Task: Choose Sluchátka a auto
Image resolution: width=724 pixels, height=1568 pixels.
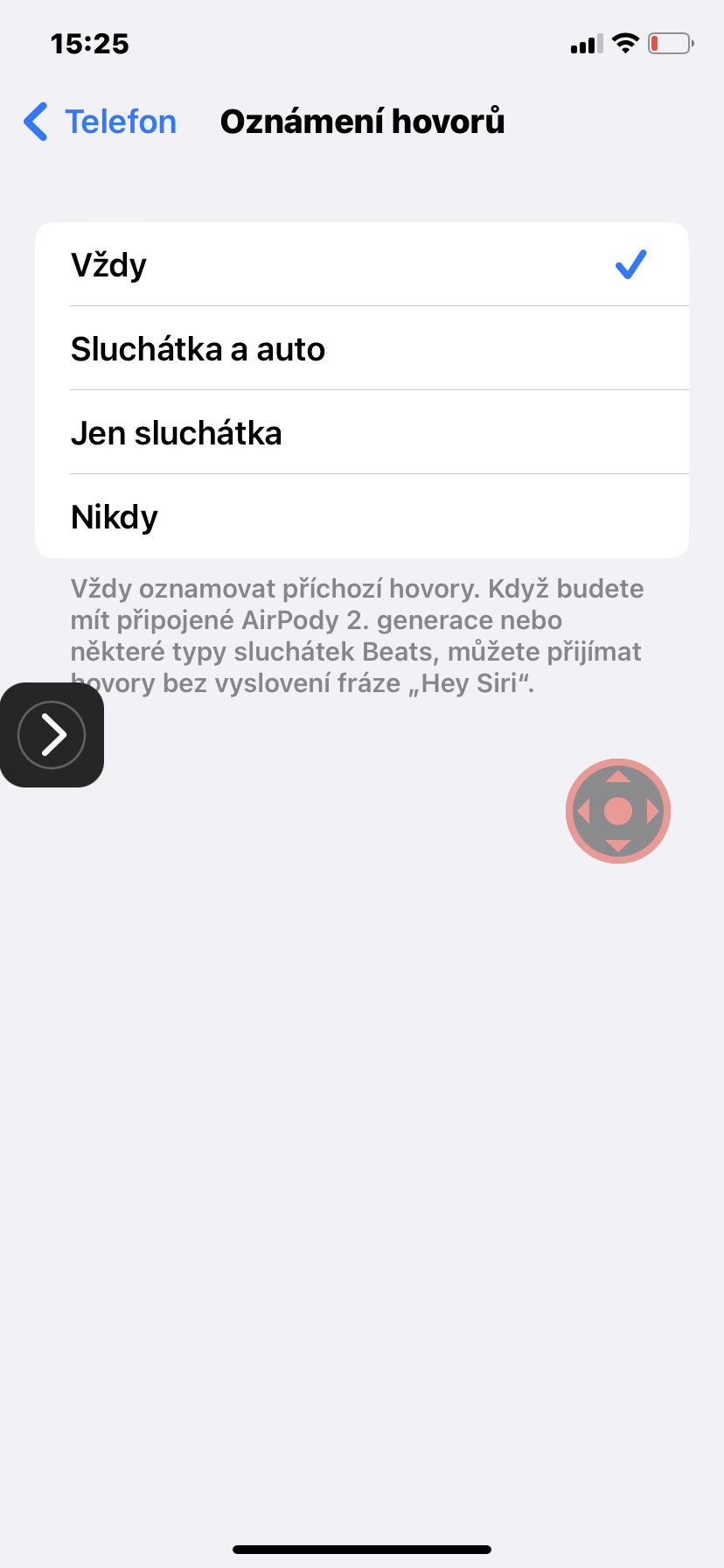Action: [362, 348]
